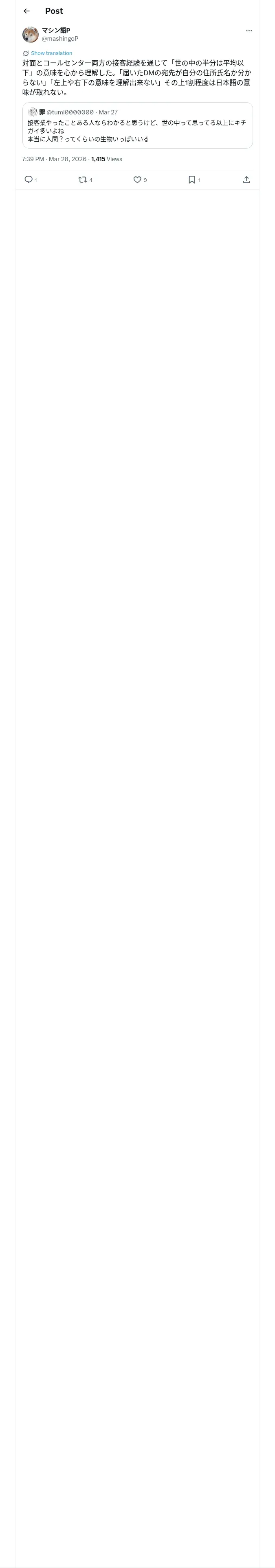
Task: Share the post via share icon
Action: point(246,180)
